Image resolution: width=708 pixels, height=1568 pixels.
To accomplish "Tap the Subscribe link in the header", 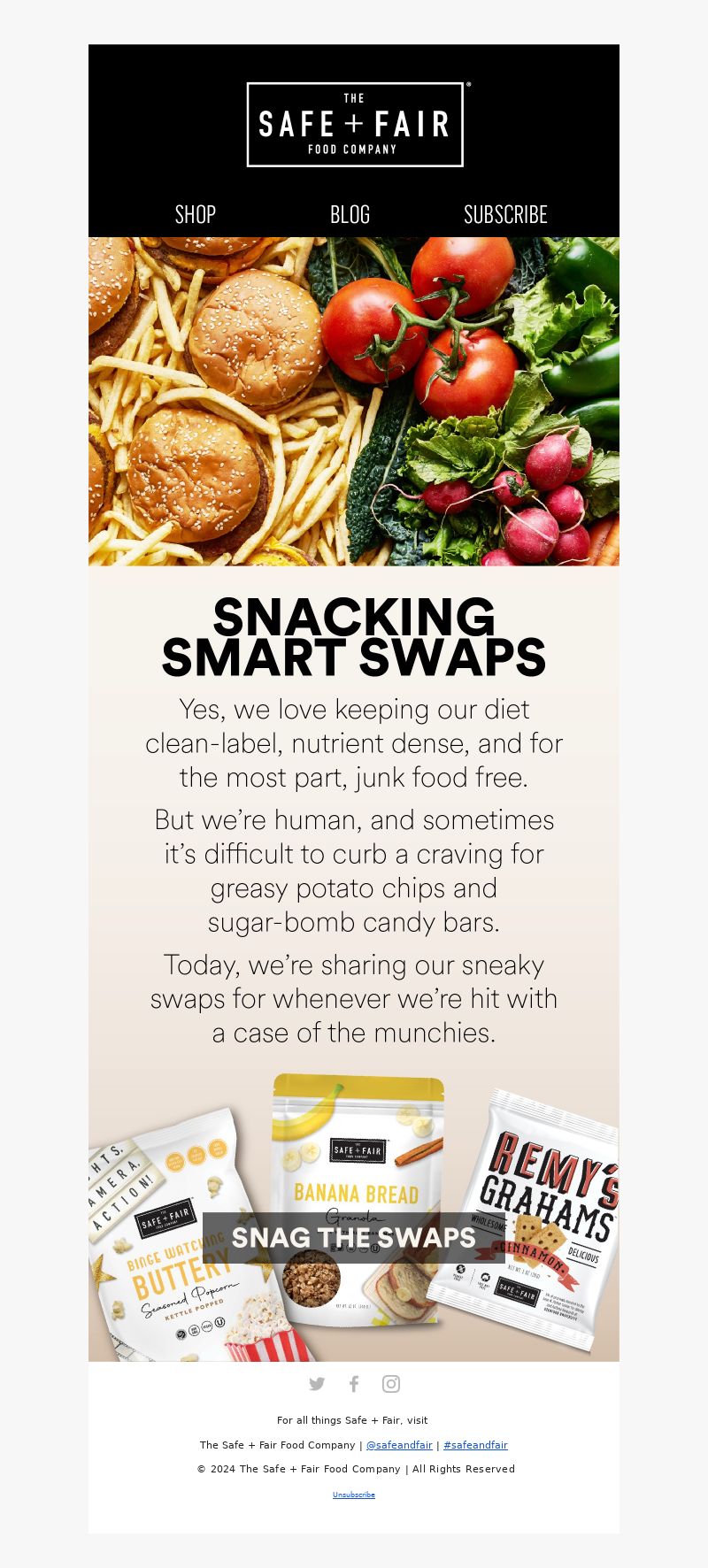I will point(505,214).
